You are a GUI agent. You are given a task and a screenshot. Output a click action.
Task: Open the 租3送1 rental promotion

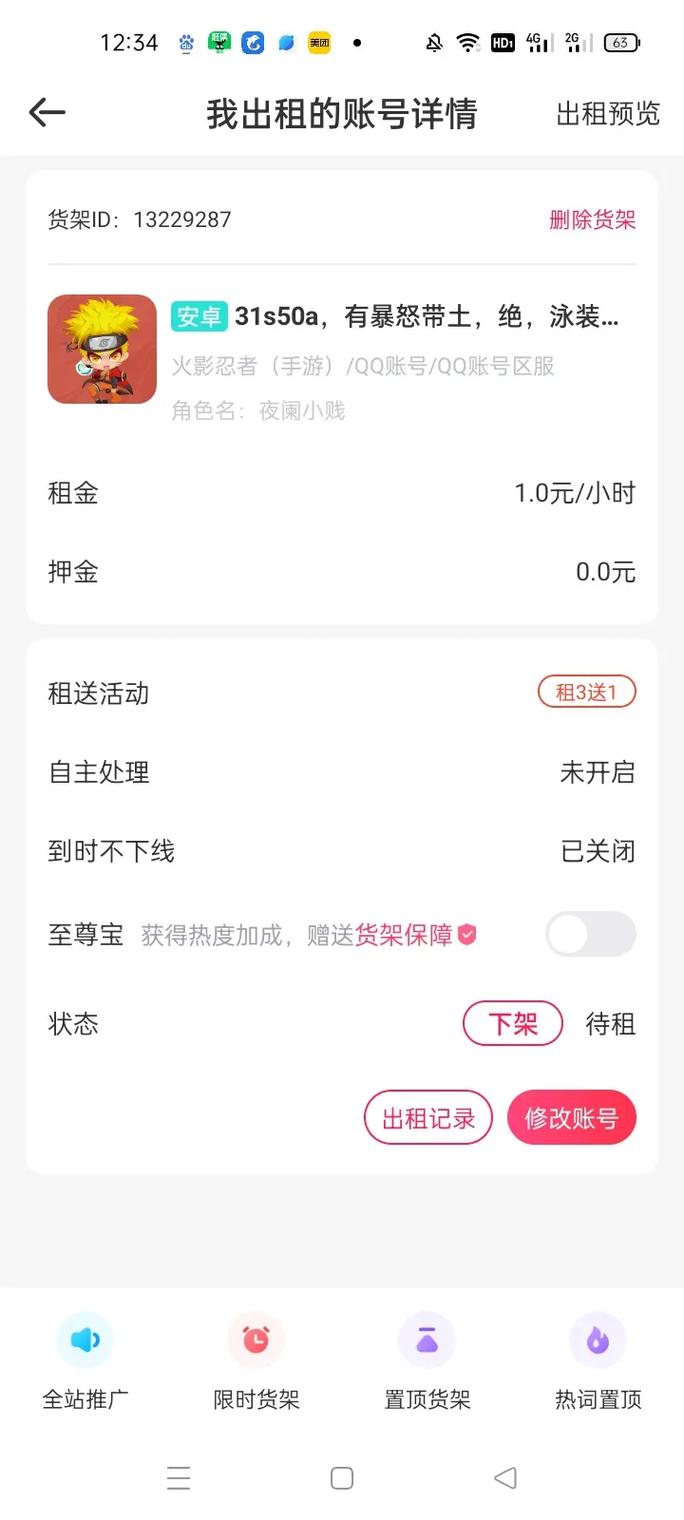(x=587, y=692)
